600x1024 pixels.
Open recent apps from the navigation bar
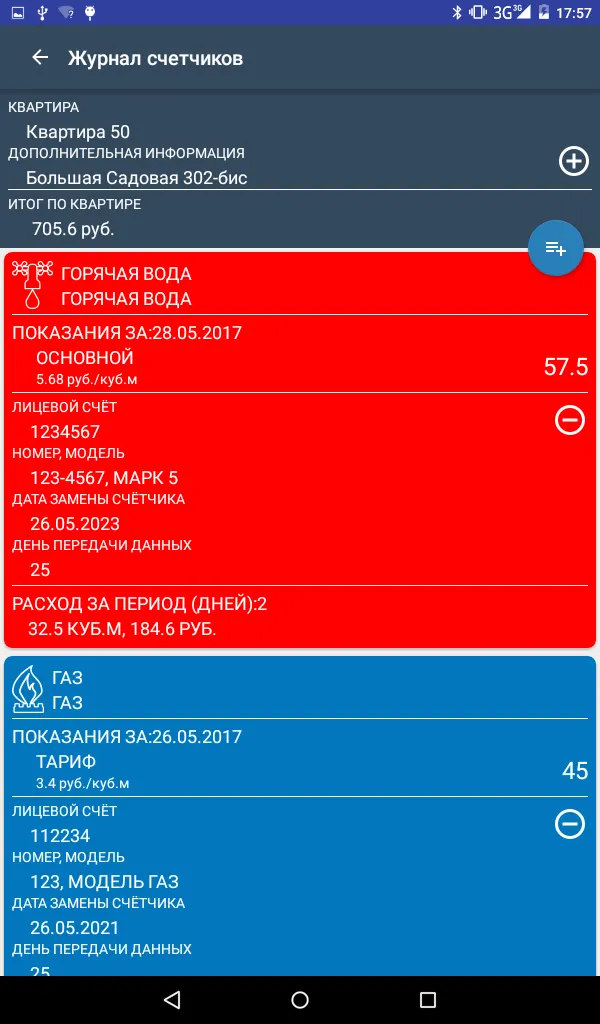tap(428, 999)
